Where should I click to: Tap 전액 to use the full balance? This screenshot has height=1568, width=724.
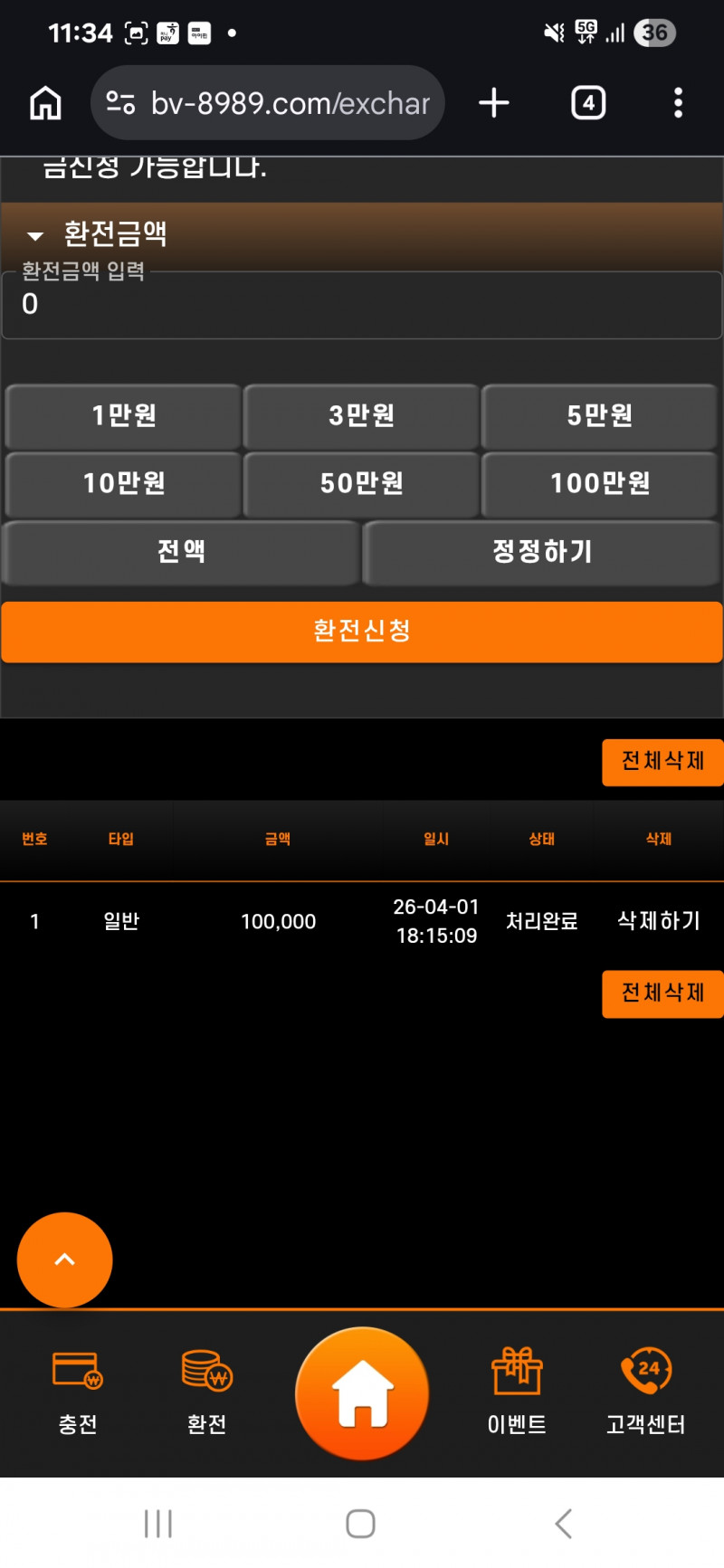pyautogui.click(x=181, y=552)
